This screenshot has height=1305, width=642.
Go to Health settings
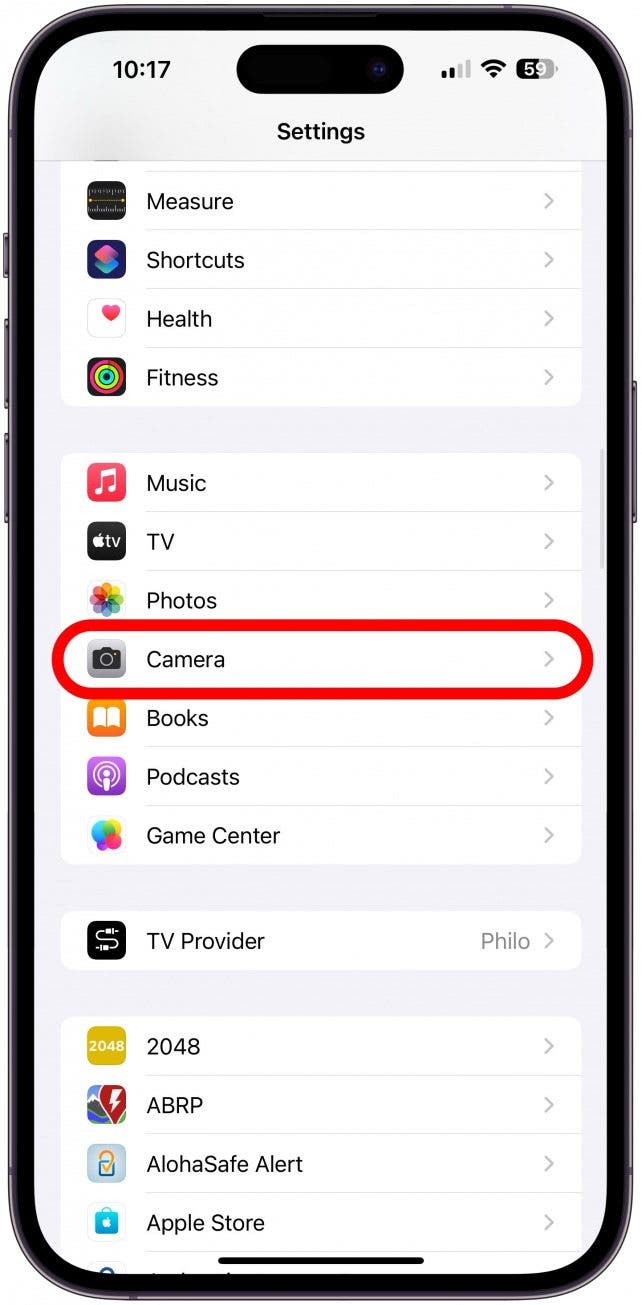tap(320, 319)
